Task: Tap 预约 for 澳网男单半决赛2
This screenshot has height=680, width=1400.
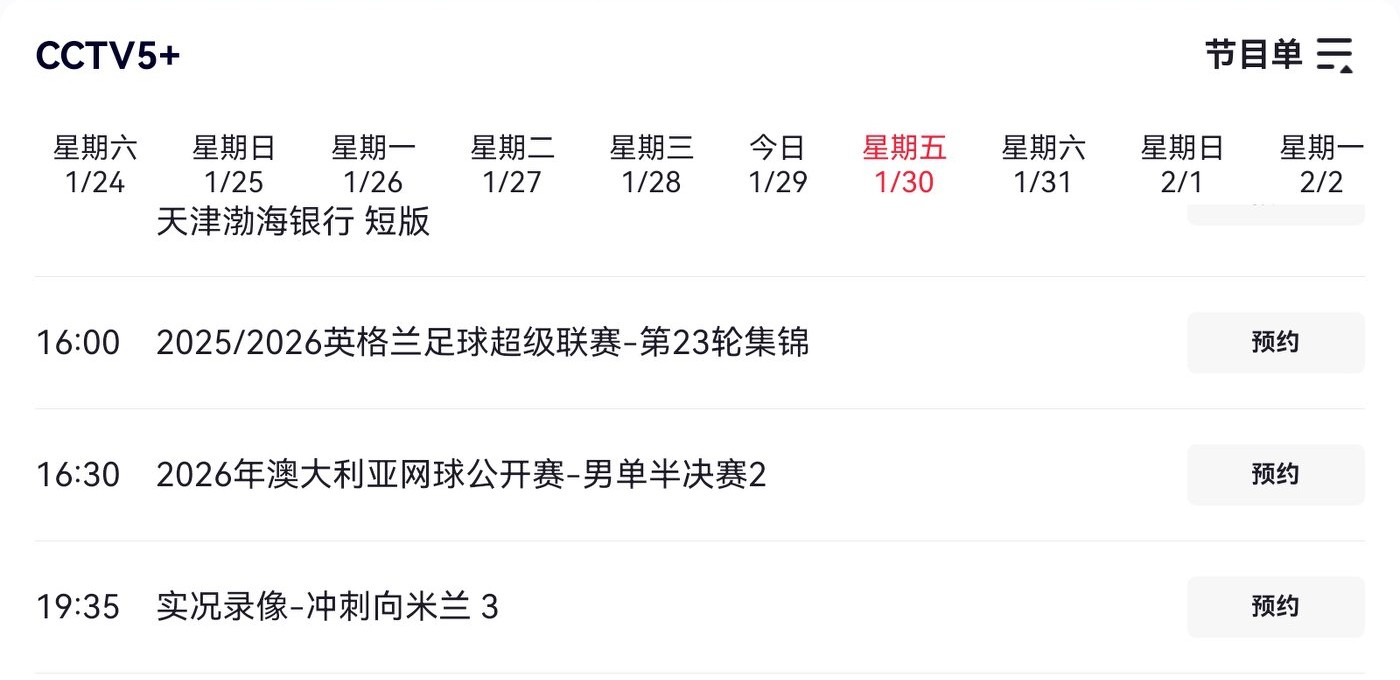Action: coord(1275,474)
